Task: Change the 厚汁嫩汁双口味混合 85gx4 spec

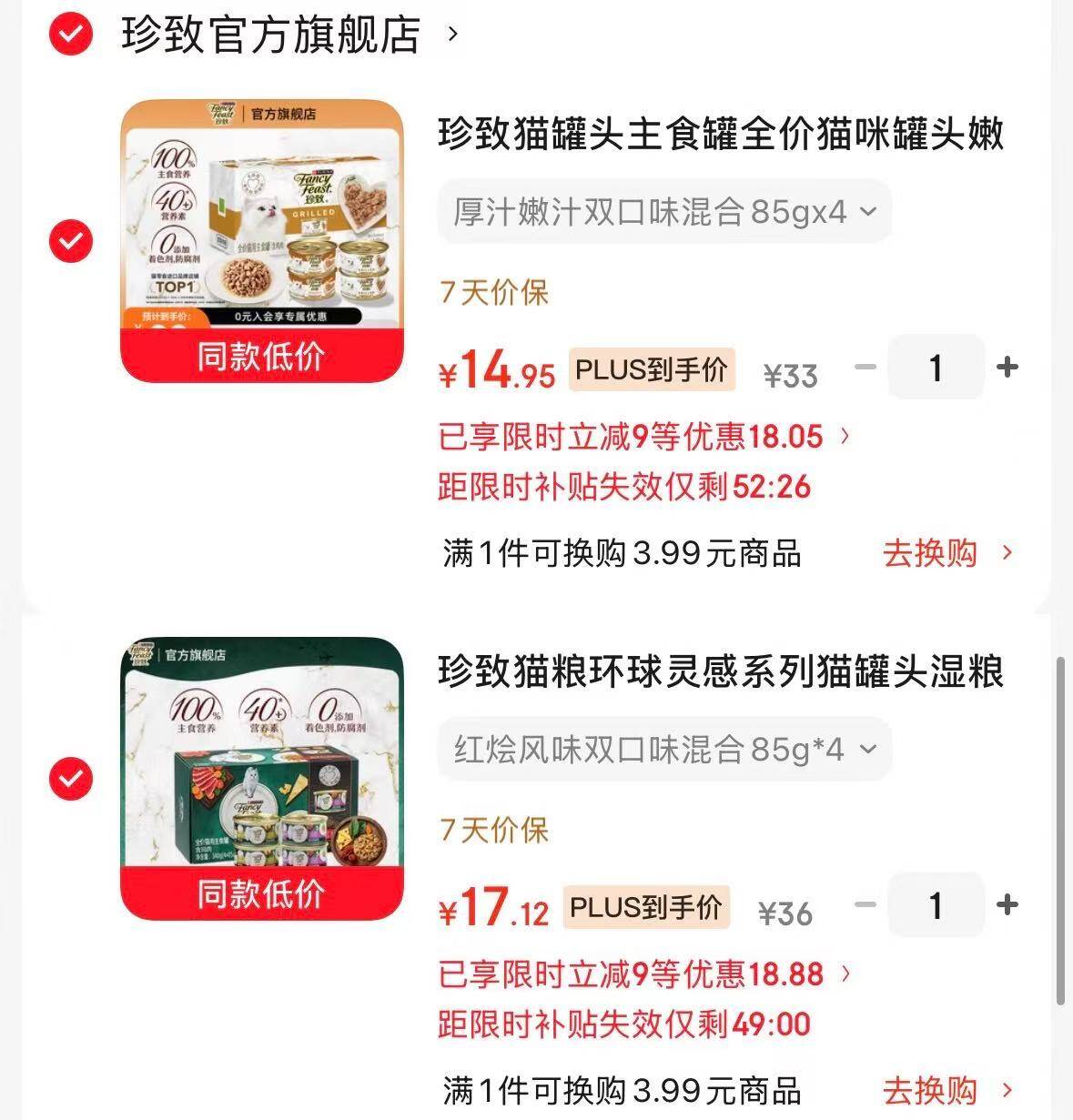Action: (x=664, y=212)
